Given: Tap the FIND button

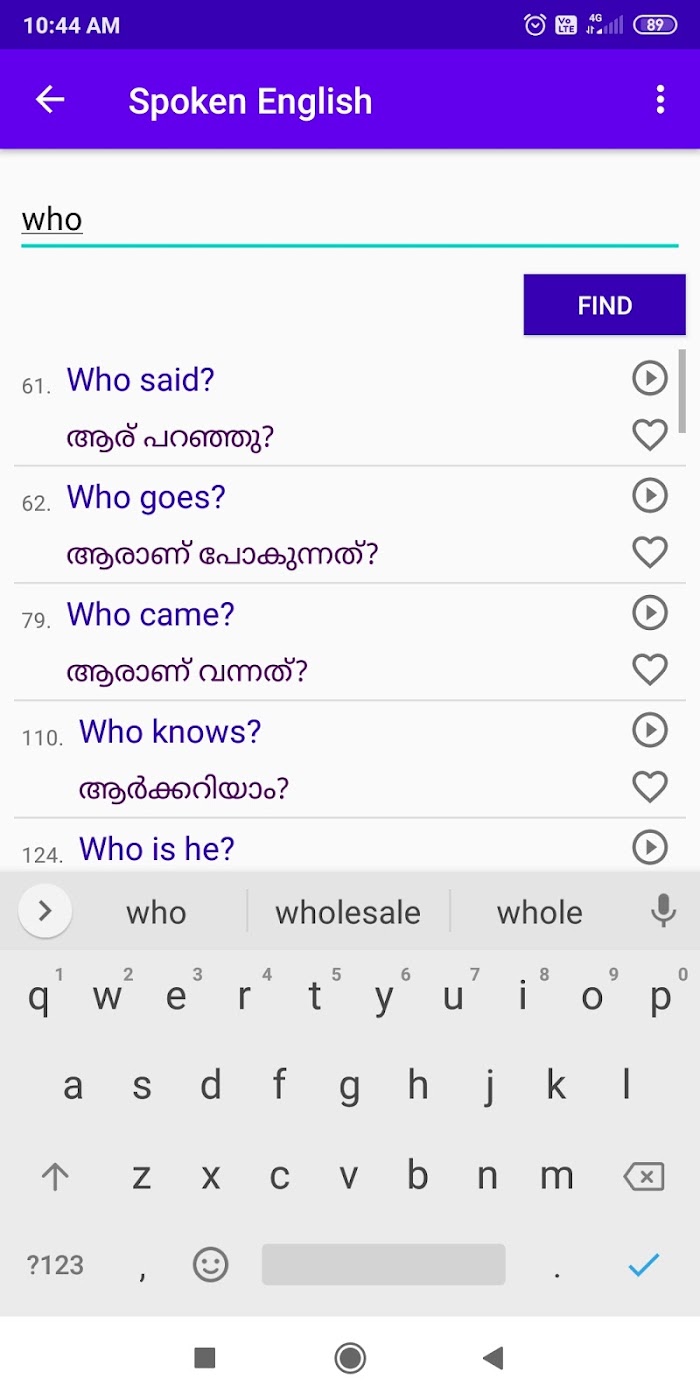Looking at the screenshot, I should tap(605, 305).
